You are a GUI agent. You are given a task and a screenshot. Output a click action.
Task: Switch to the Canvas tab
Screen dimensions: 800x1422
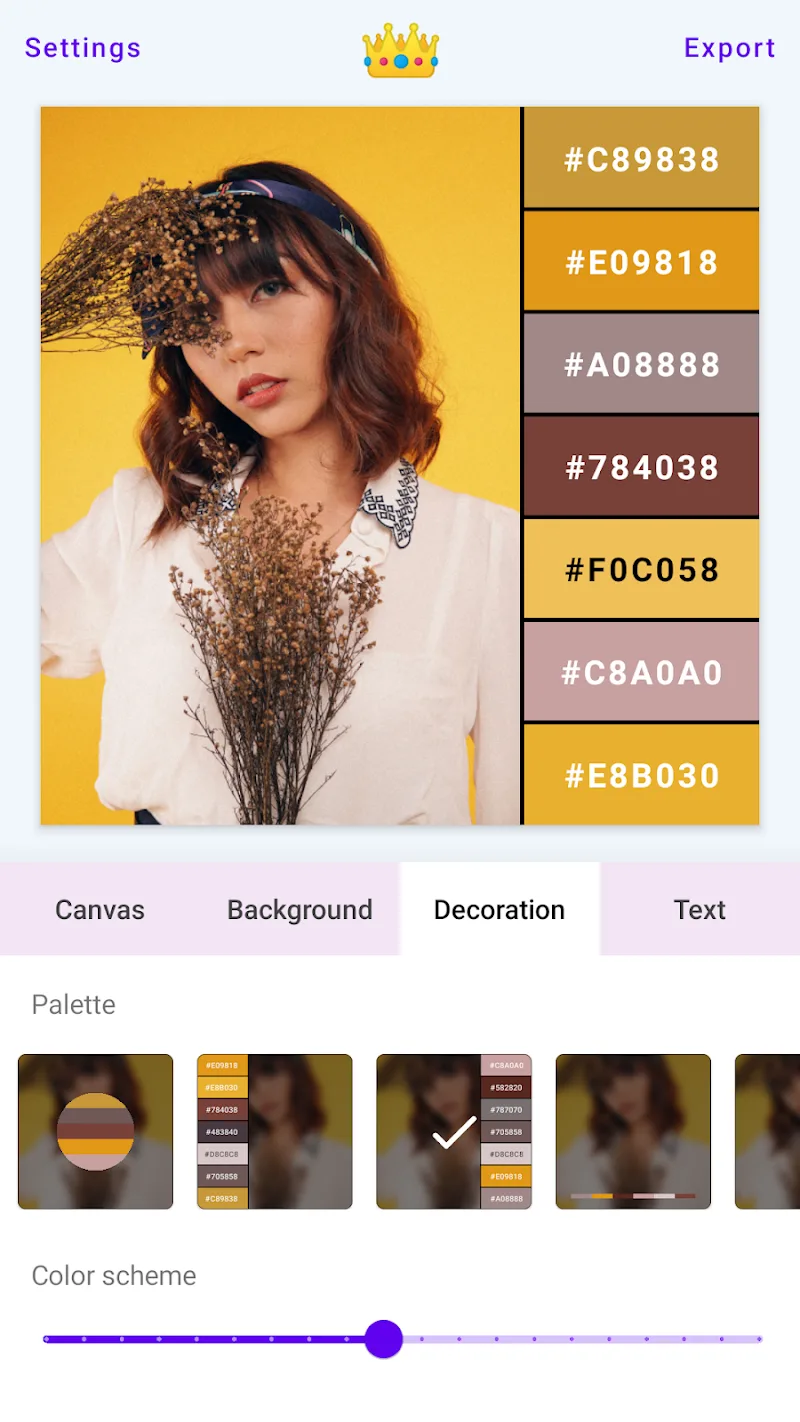[x=100, y=909]
